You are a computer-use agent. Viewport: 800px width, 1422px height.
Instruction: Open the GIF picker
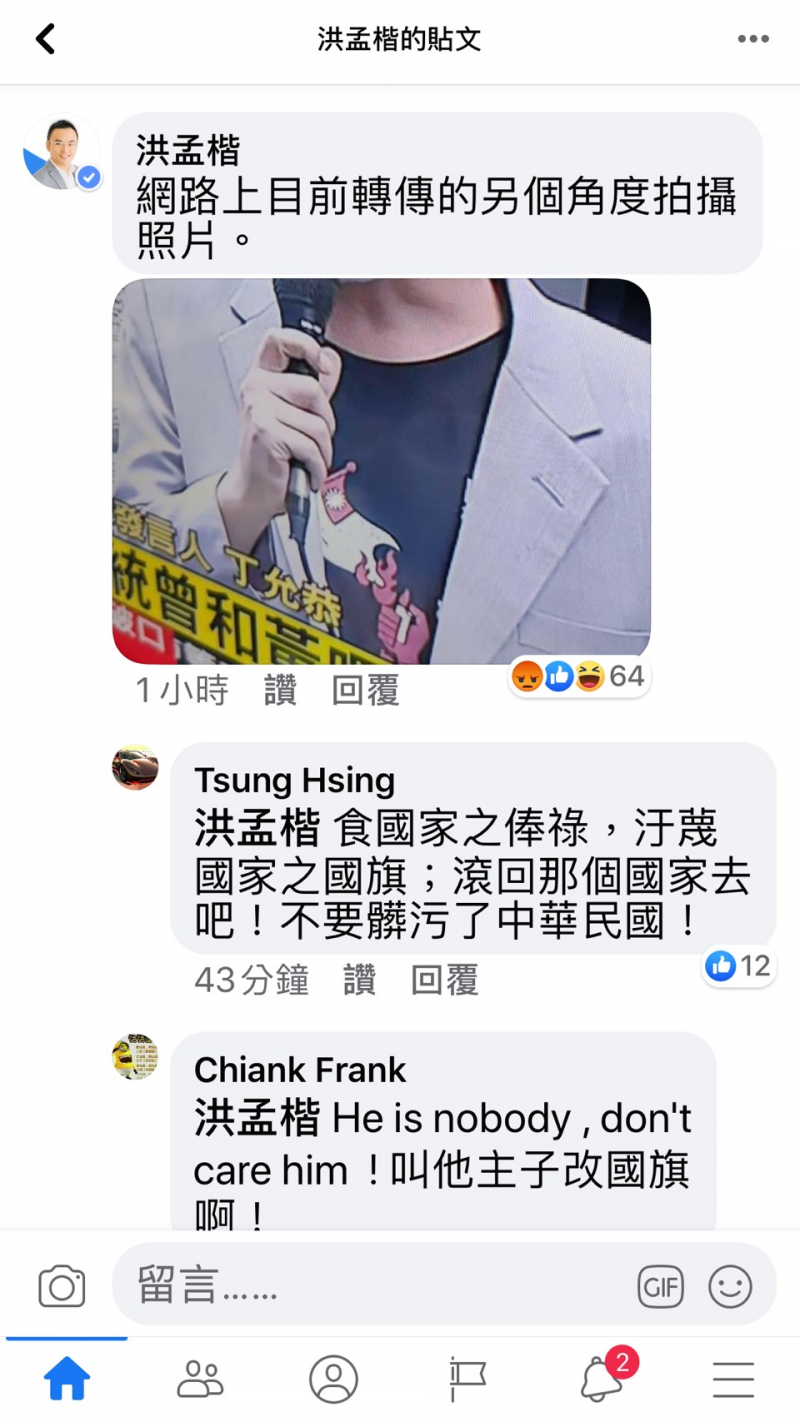[661, 1287]
